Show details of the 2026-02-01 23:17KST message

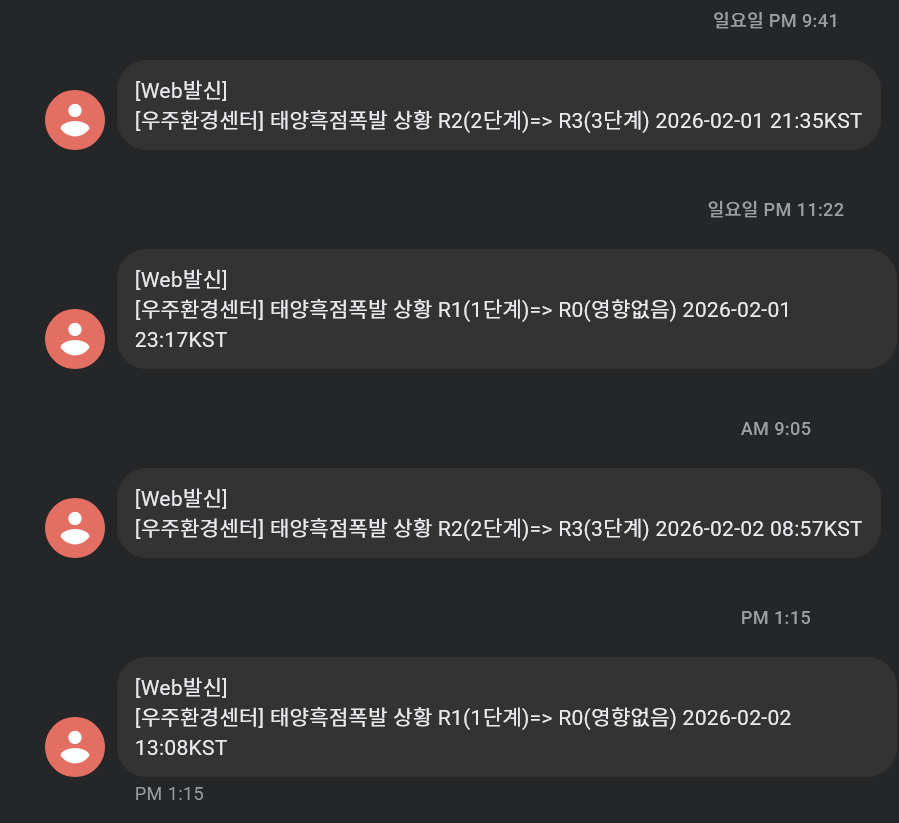(506, 309)
